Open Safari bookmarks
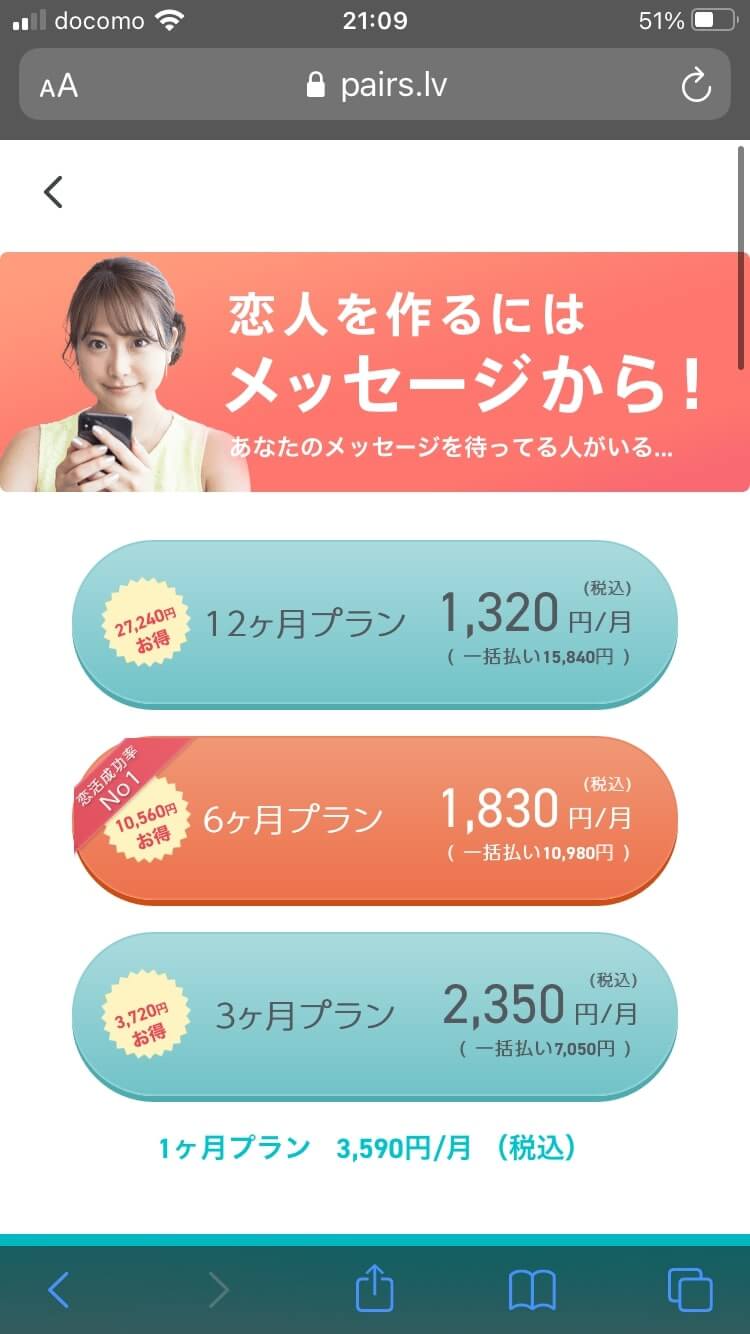The width and height of the screenshot is (750, 1334). (532, 1289)
